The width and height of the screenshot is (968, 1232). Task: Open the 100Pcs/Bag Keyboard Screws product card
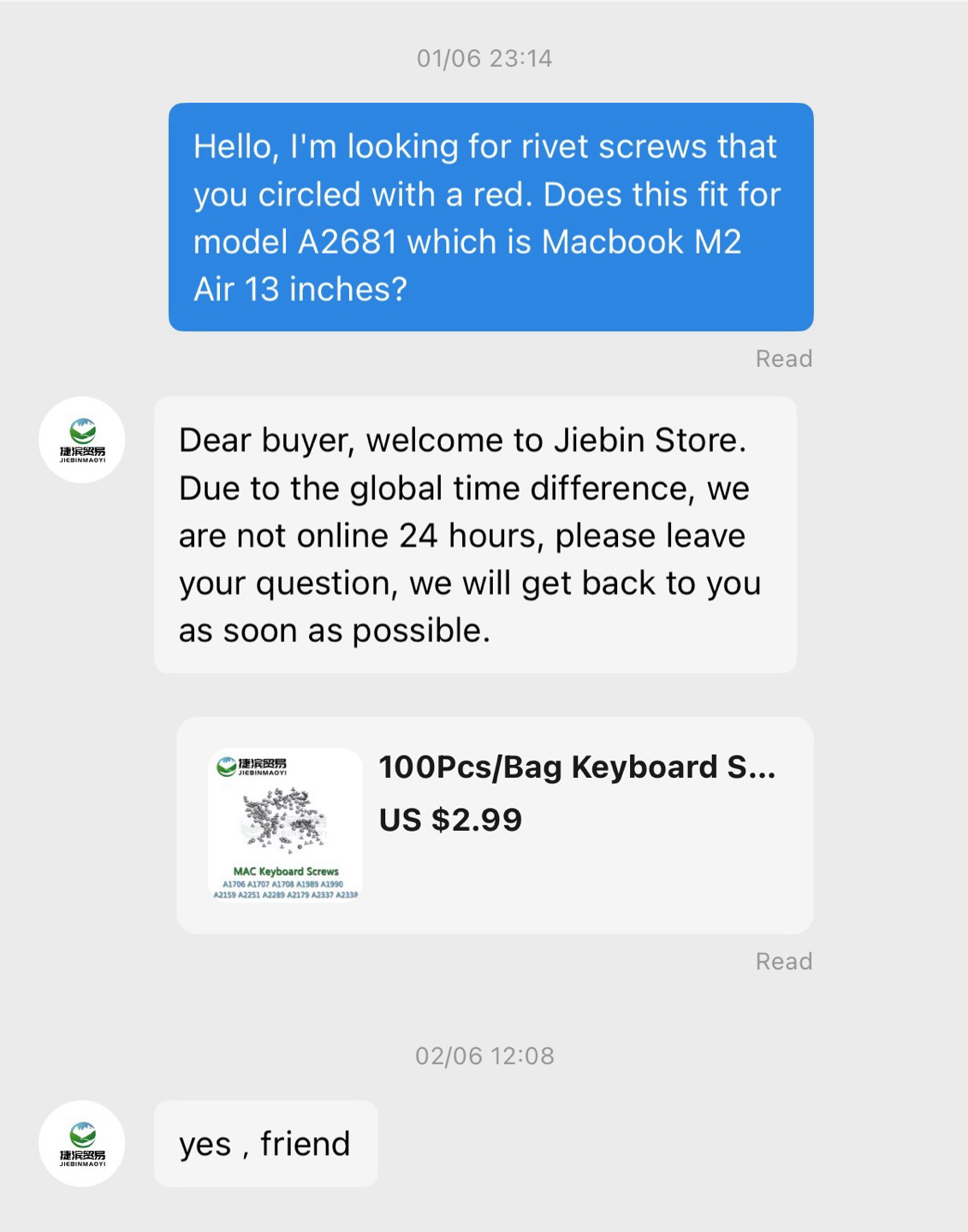494,825
